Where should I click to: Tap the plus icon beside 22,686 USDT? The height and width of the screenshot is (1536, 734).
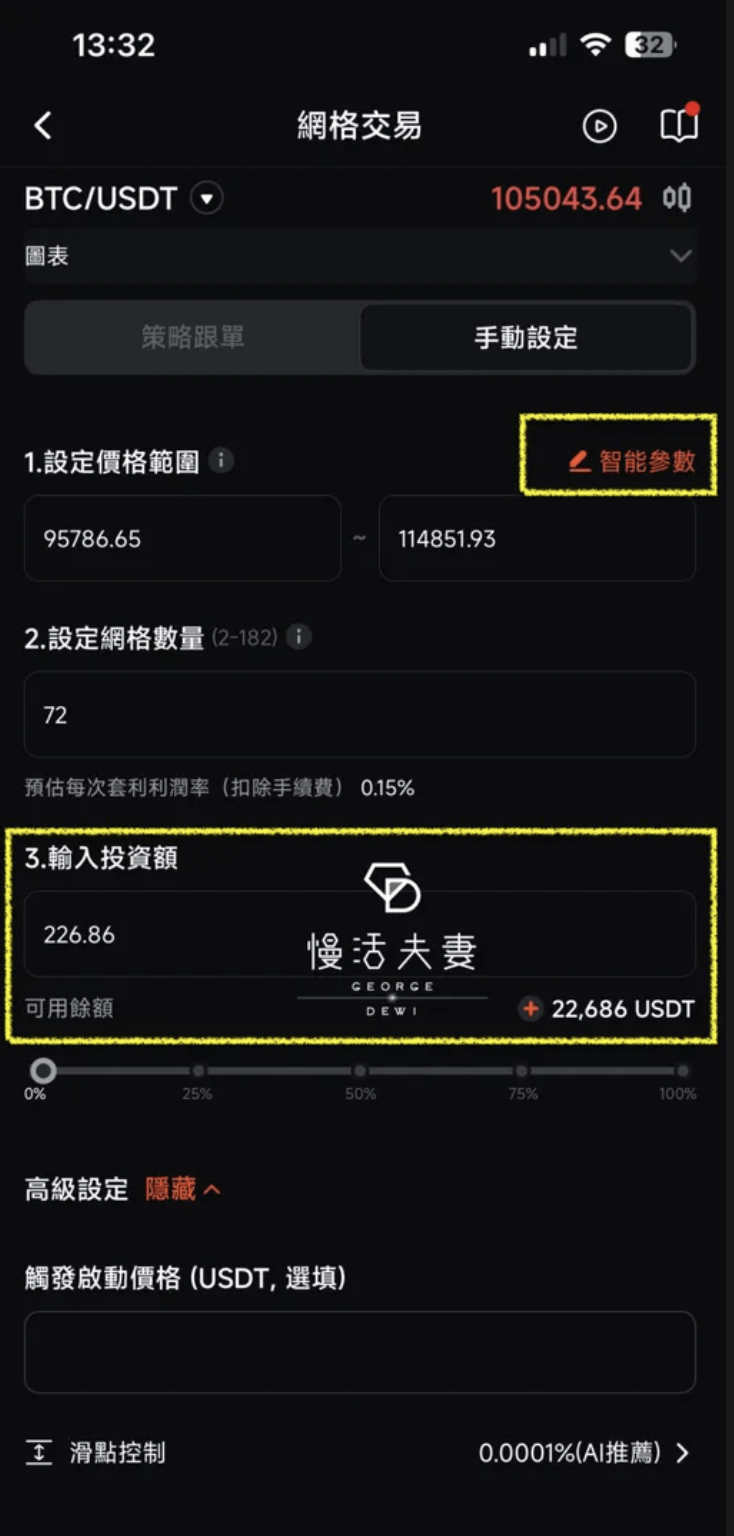tap(530, 1009)
